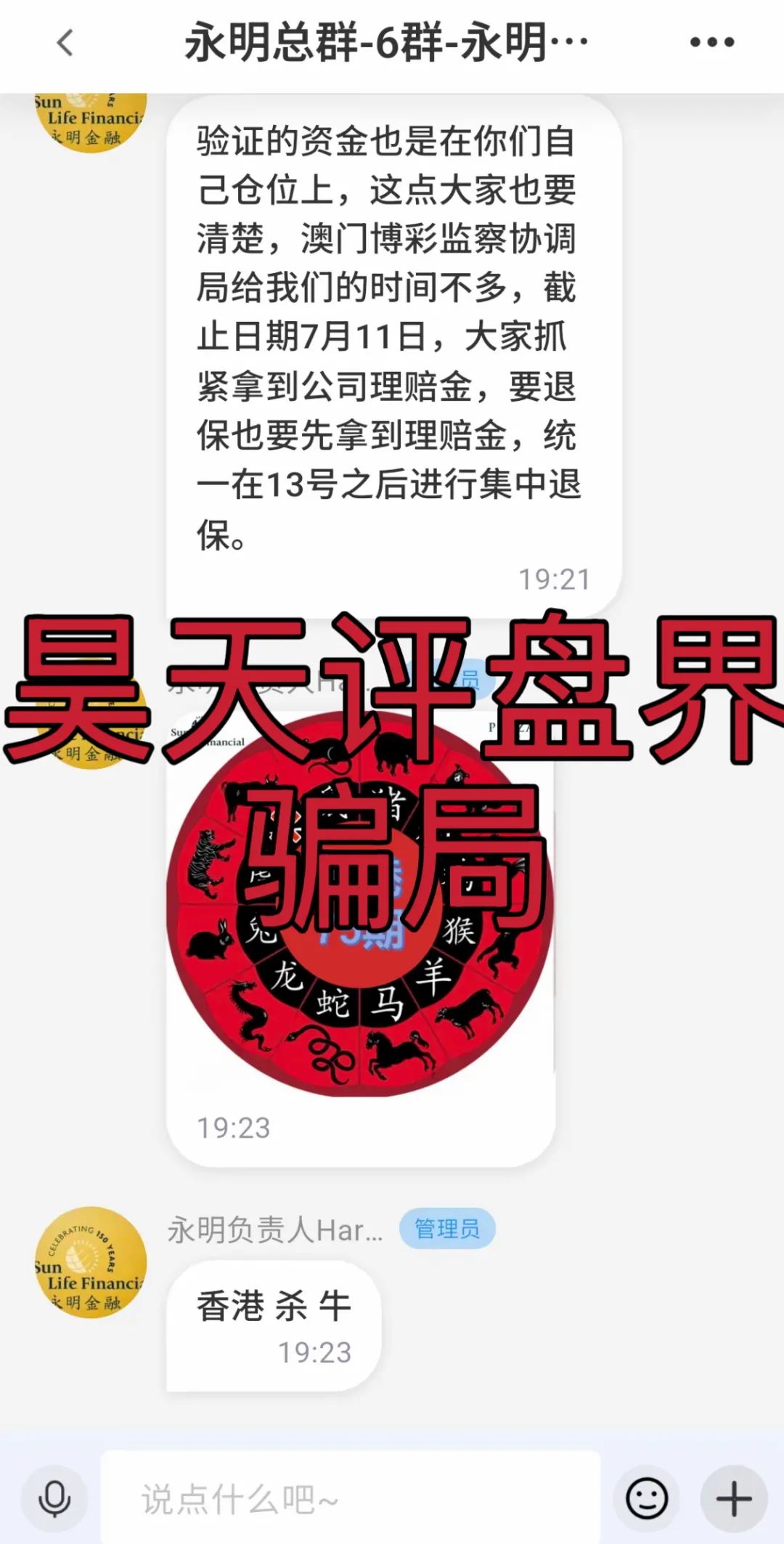784x1544 pixels.
Task: Open the emoji picker
Action: (646, 1498)
